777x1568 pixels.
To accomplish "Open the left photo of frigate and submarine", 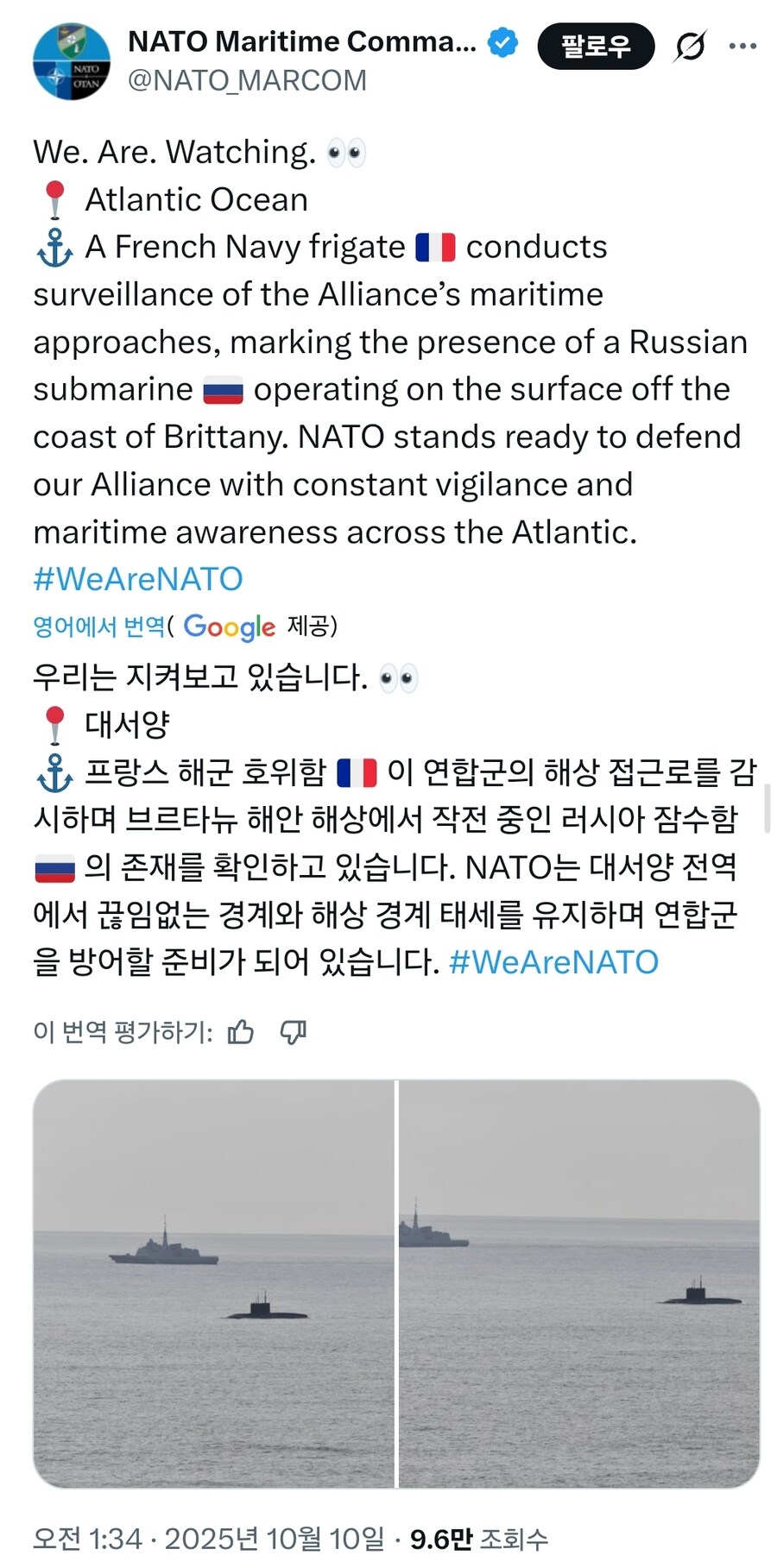I will [213, 1283].
